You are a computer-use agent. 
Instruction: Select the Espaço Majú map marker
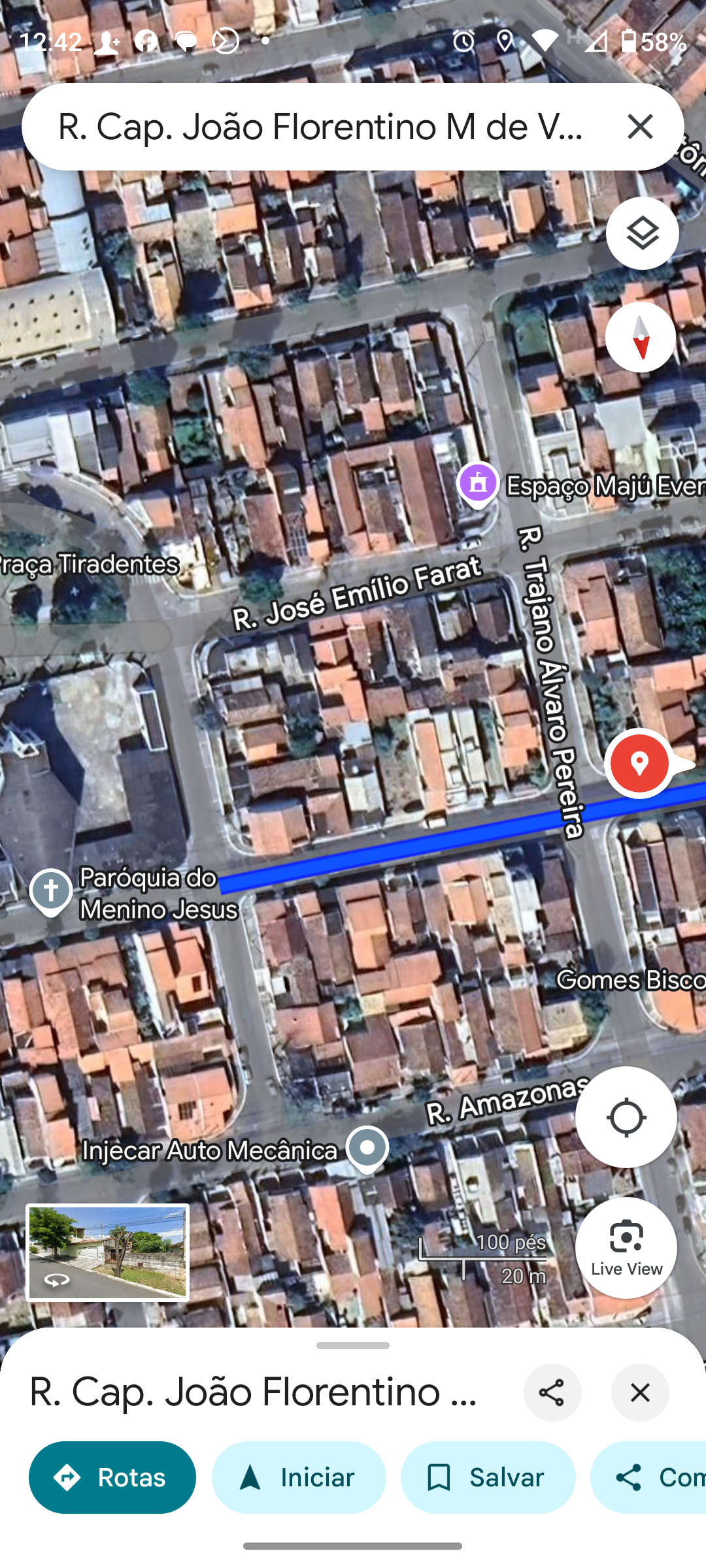(x=478, y=485)
